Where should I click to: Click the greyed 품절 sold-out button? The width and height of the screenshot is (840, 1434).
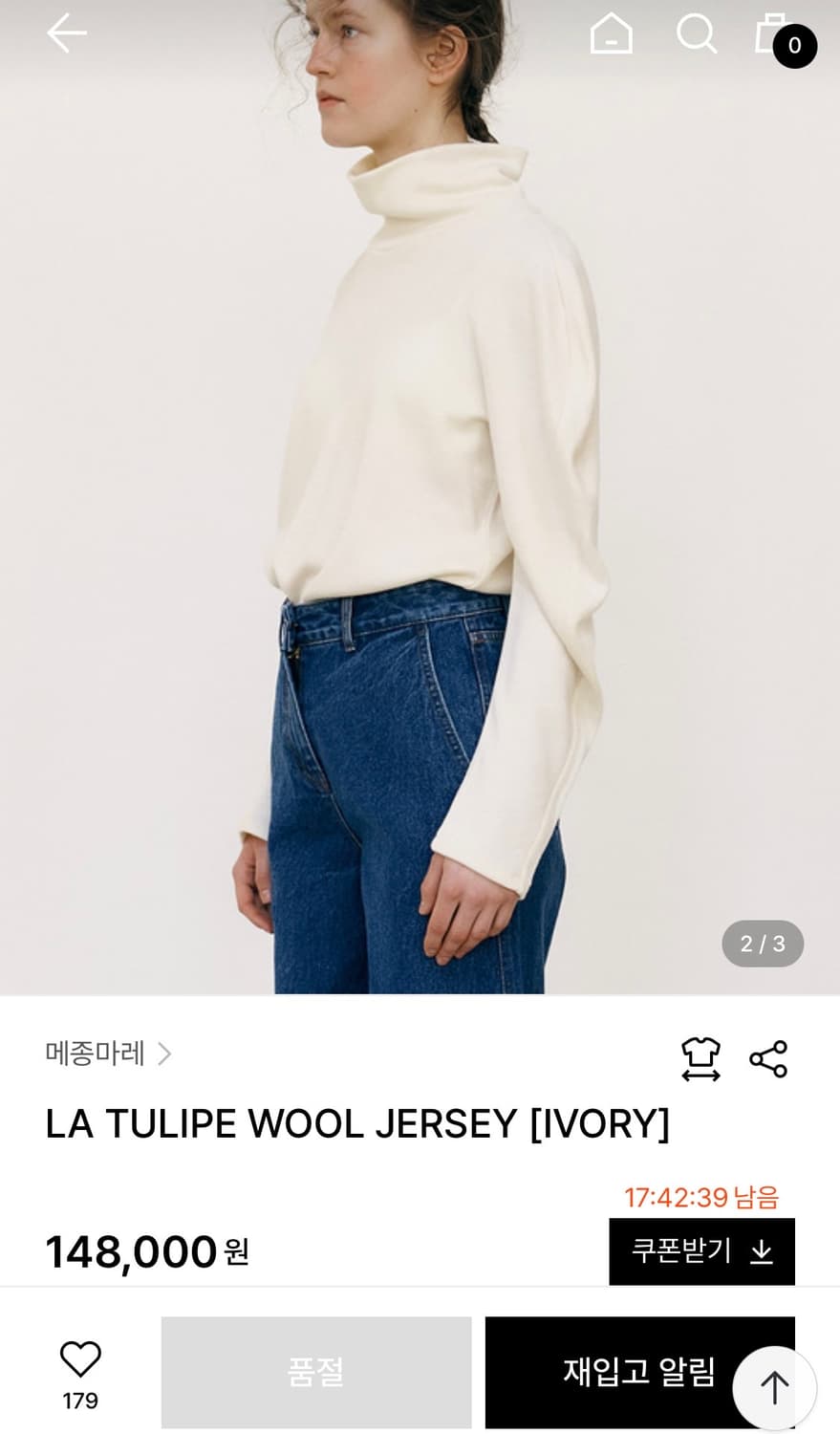[x=315, y=1373]
